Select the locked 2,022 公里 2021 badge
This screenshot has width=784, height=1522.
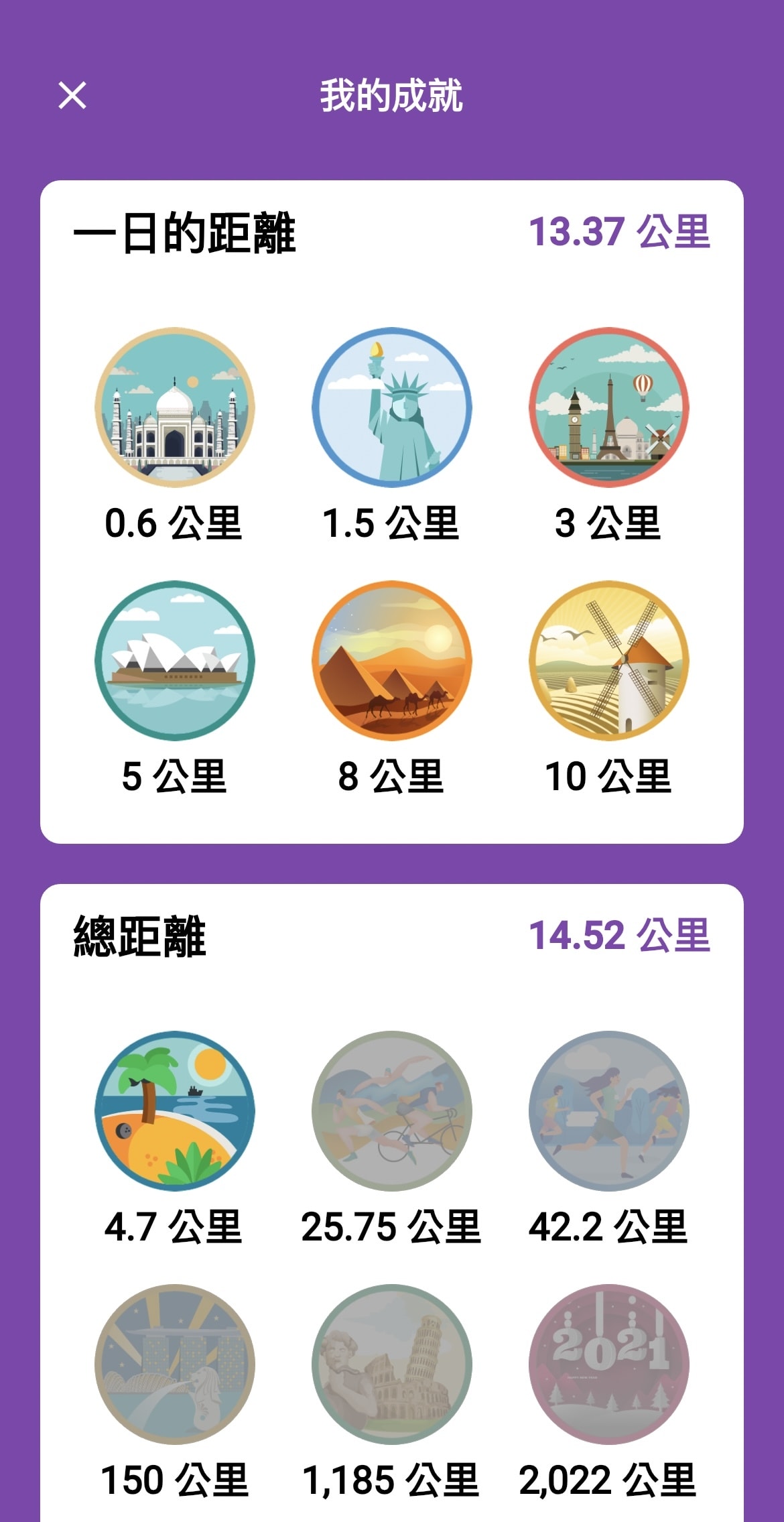[609, 1365]
